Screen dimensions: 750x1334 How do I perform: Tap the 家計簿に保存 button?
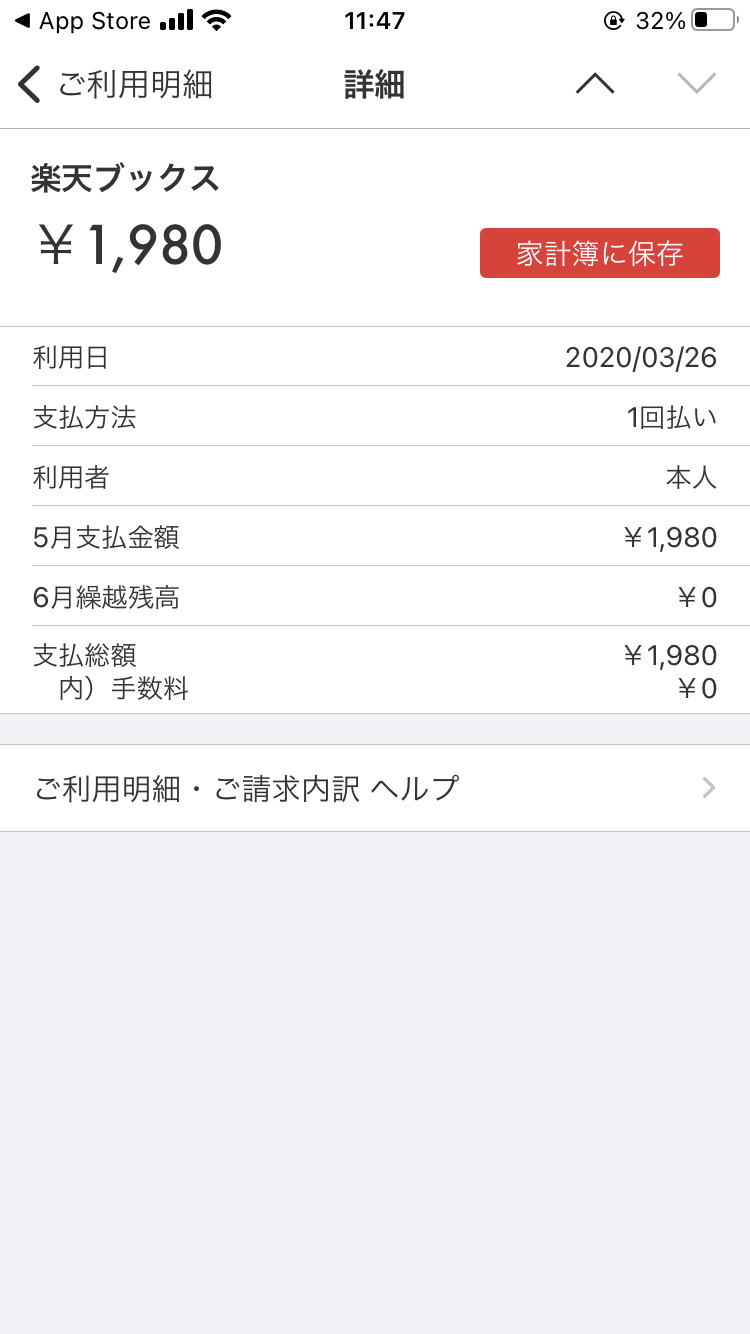click(600, 253)
